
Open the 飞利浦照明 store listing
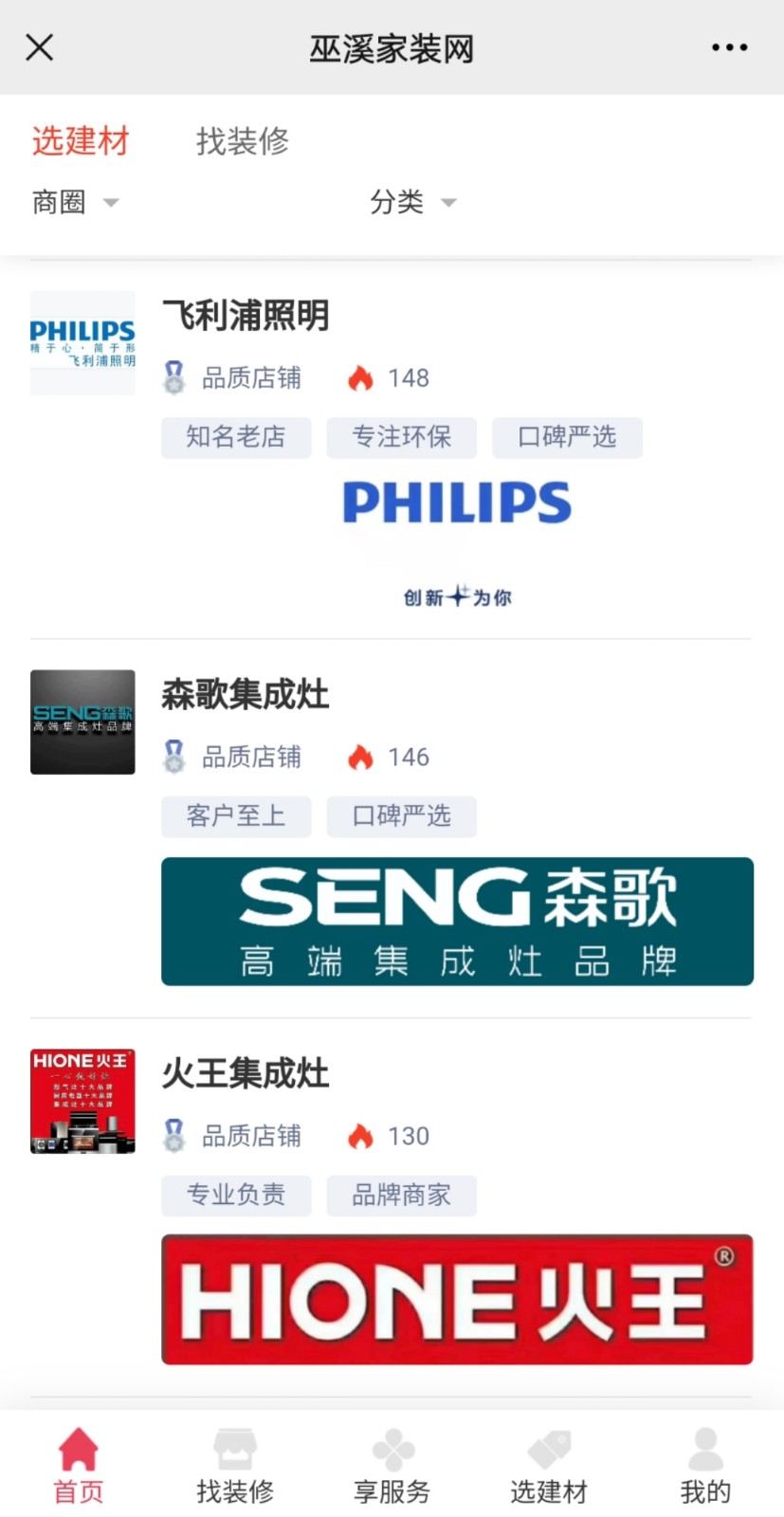pos(246,316)
